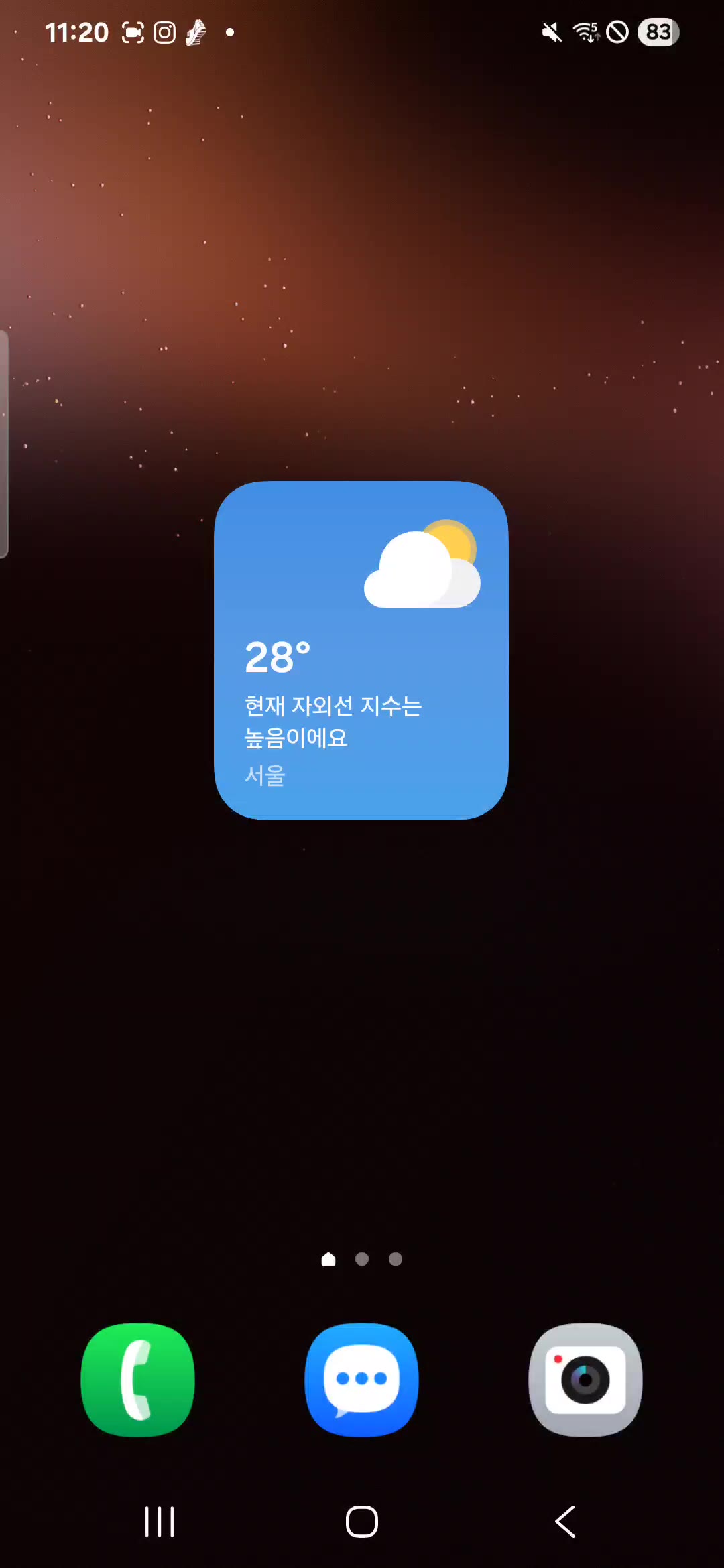Tap the system back button

pos(565,1521)
